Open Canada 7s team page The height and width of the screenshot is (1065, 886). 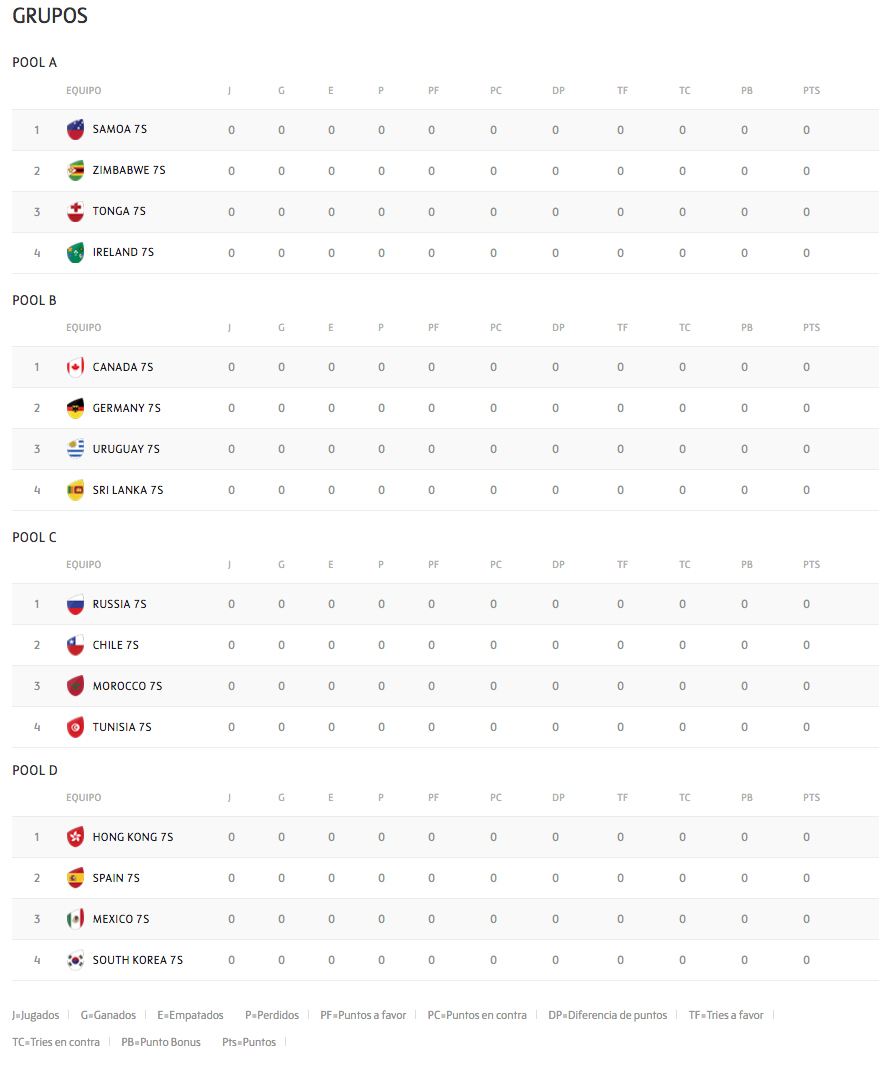[122, 367]
